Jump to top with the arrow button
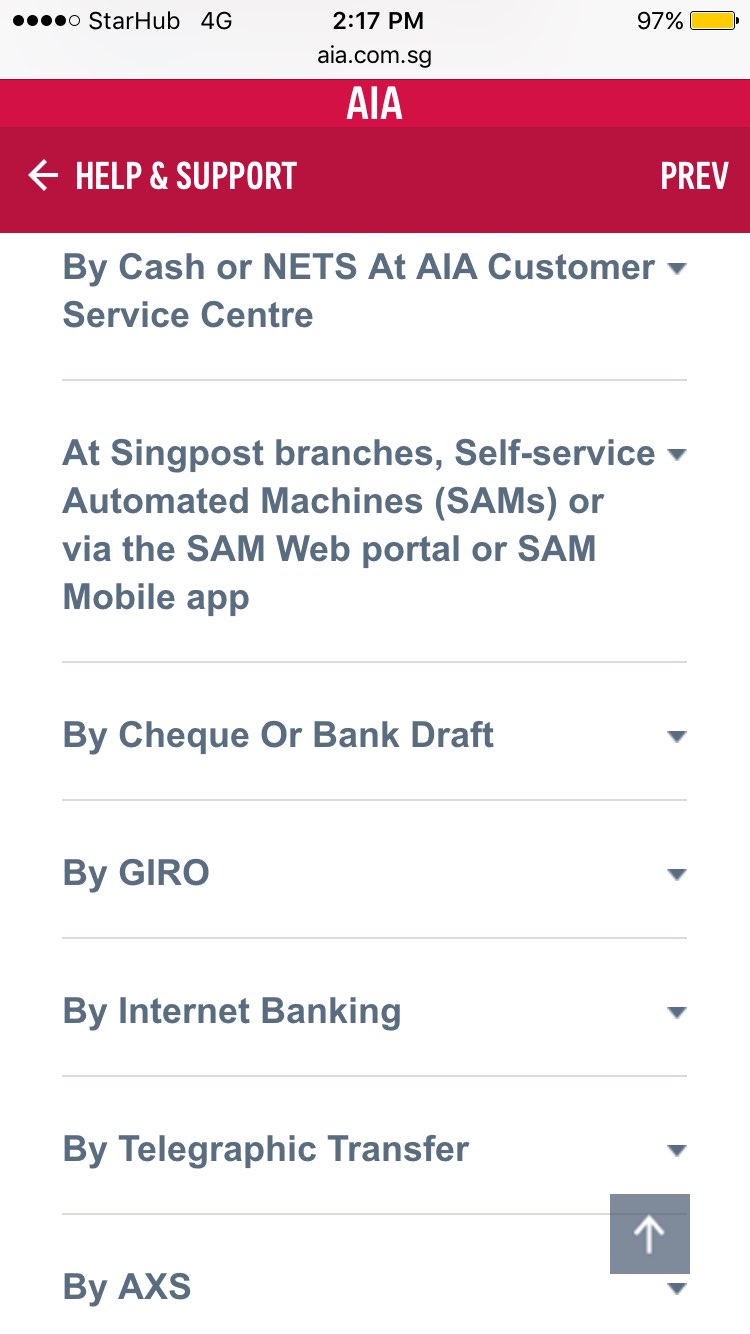 pyautogui.click(x=650, y=1234)
